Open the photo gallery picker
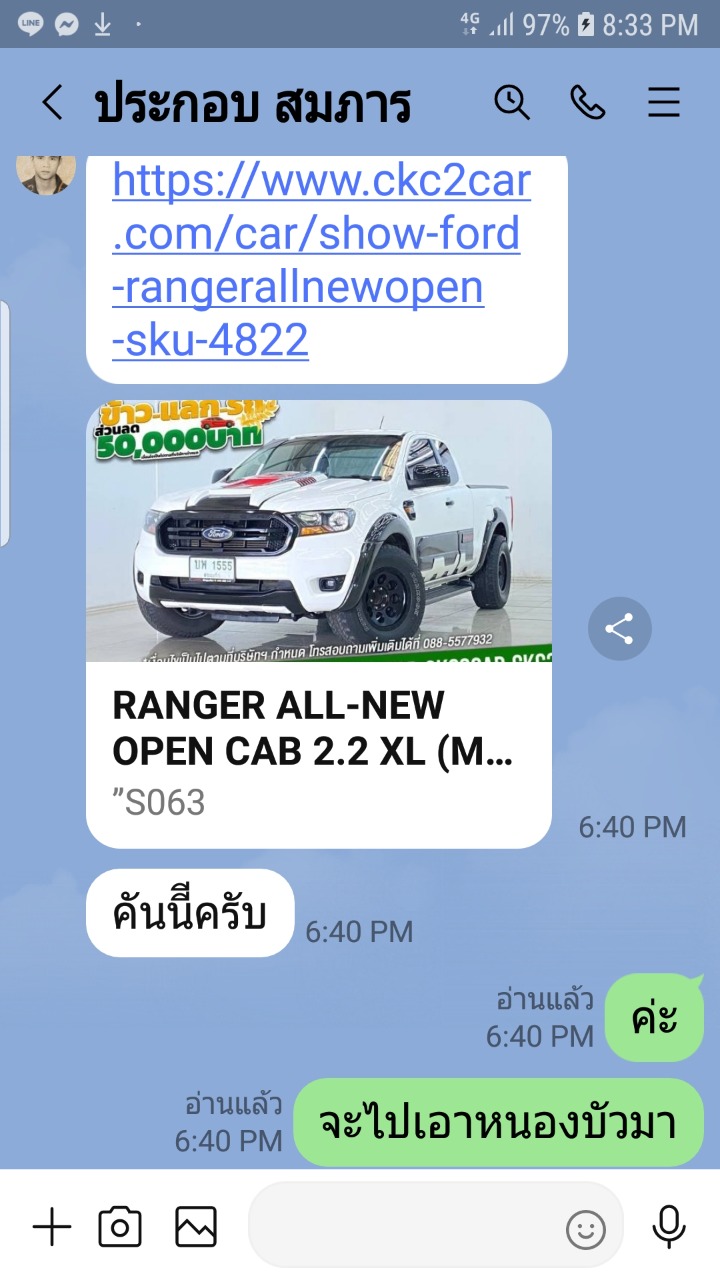Image resolution: width=720 pixels, height=1280 pixels. point(196,1226)
